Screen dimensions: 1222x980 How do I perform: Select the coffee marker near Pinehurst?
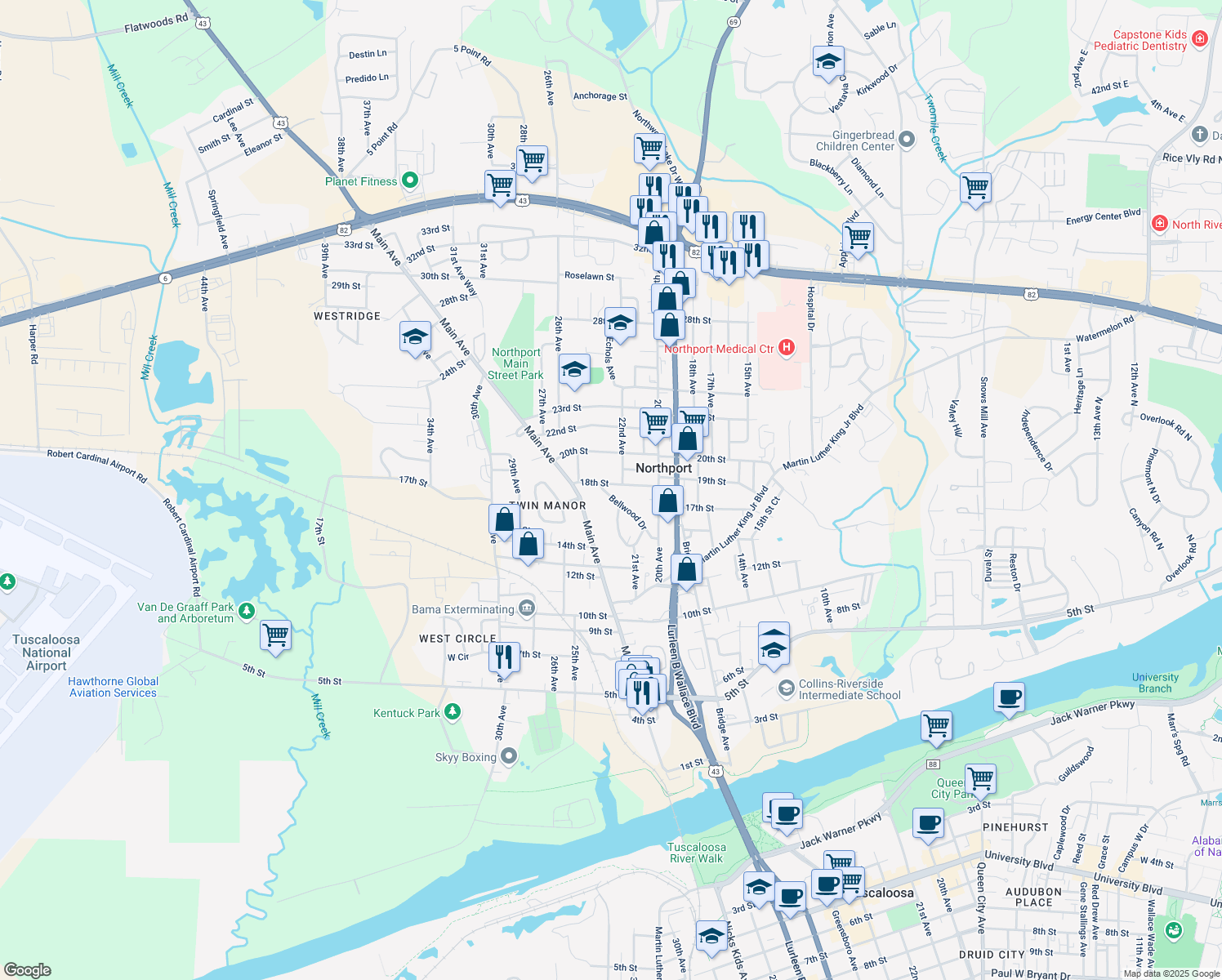click(927, 823)
